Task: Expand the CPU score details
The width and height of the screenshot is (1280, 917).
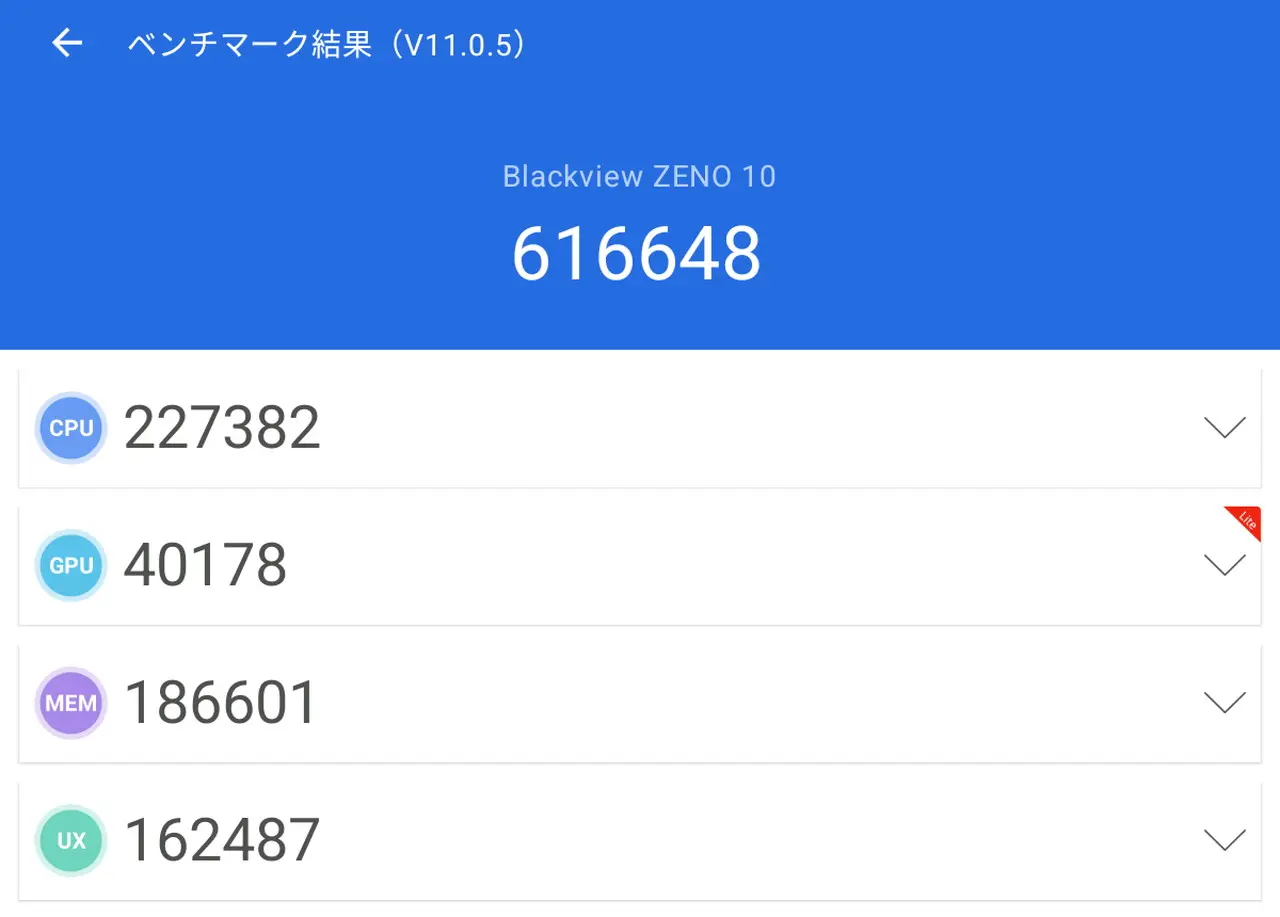Action: tap(1224, 428)
